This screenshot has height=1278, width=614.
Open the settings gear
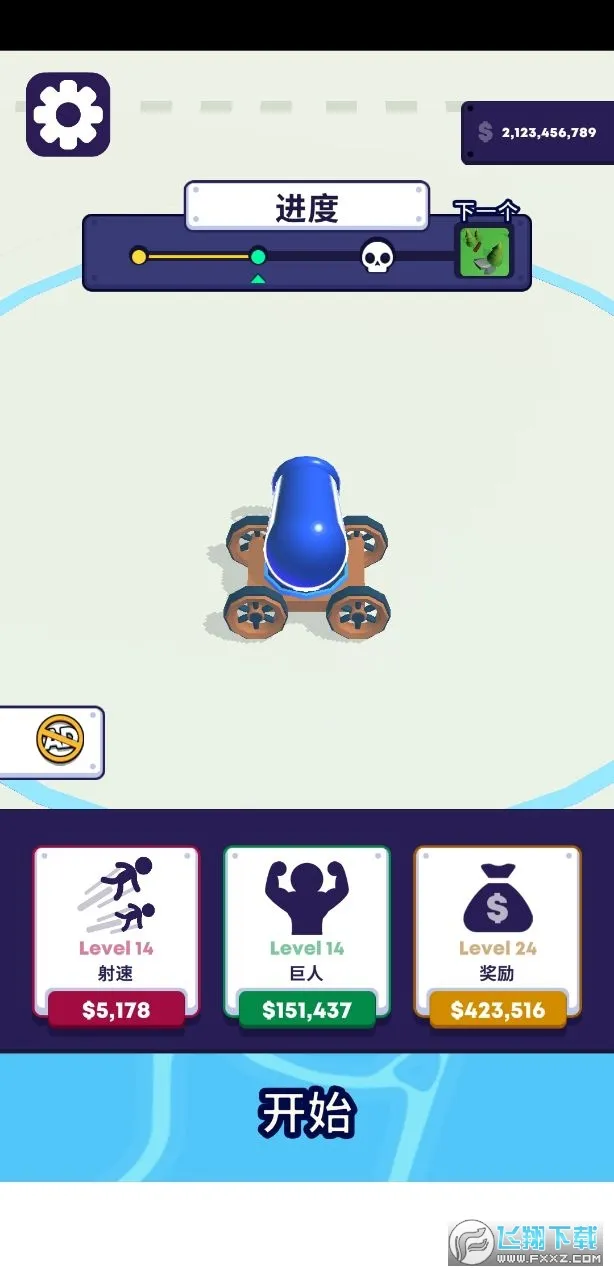coord(68,114)
